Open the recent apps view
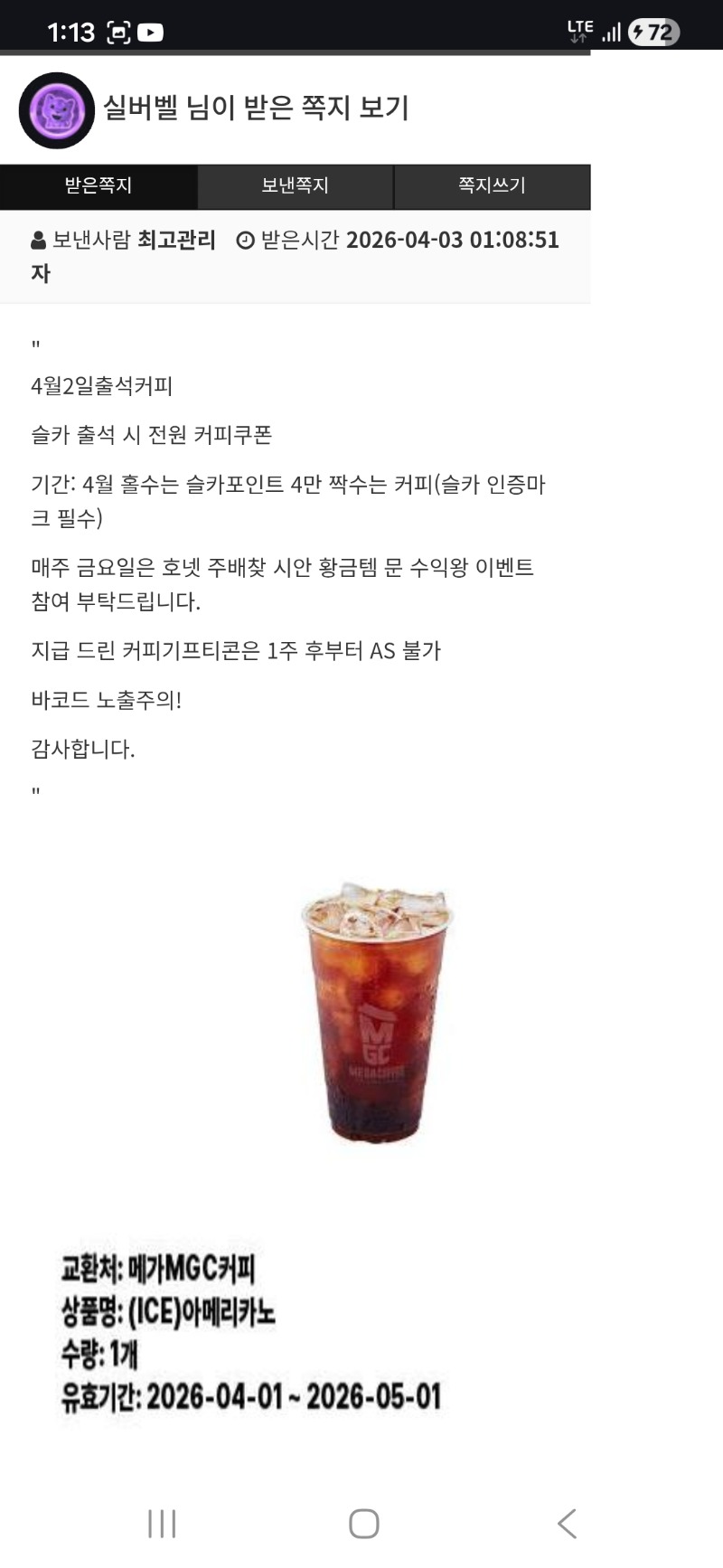Viewport: 723px width, 1568px height. pos(162,1524)
